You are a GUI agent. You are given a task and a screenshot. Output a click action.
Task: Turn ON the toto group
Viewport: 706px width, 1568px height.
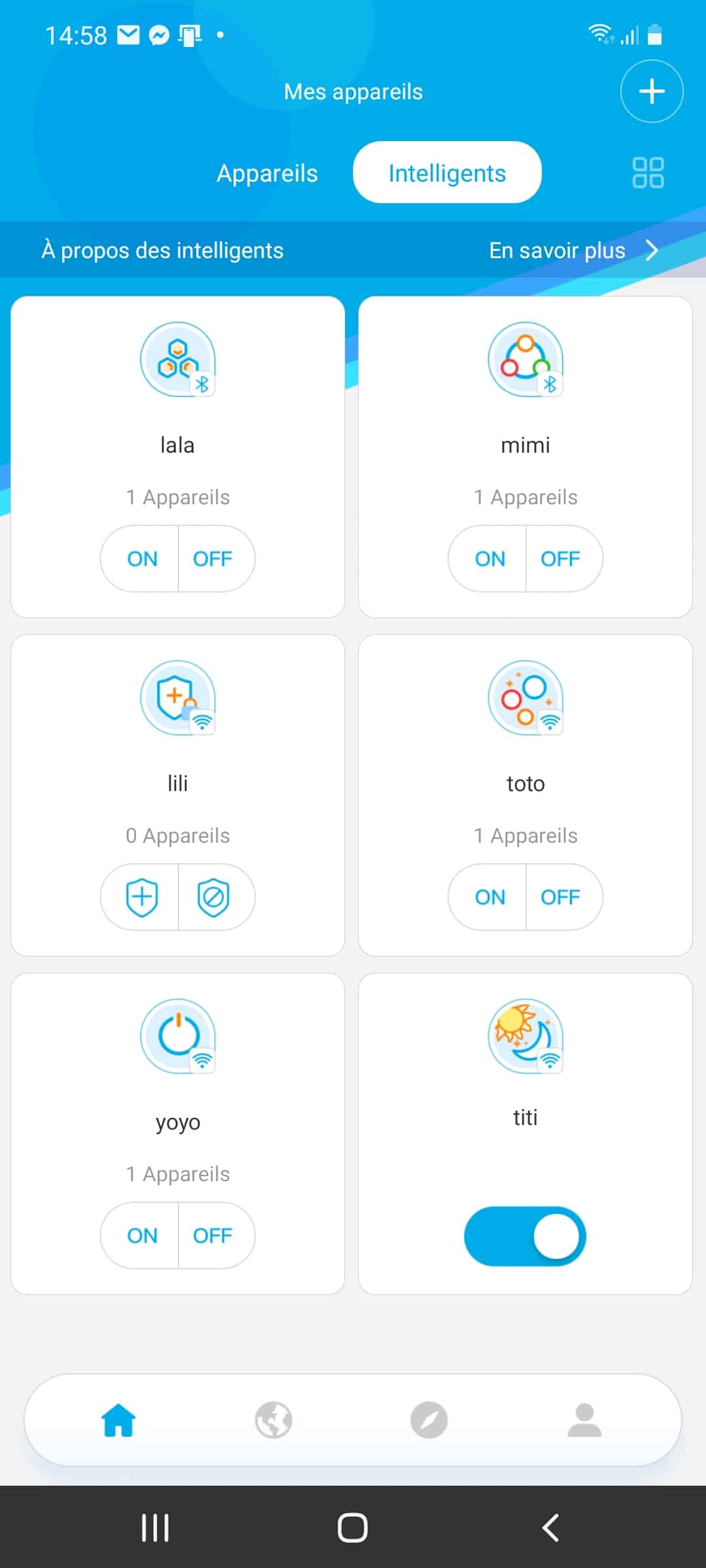click(x=490, y=897)
